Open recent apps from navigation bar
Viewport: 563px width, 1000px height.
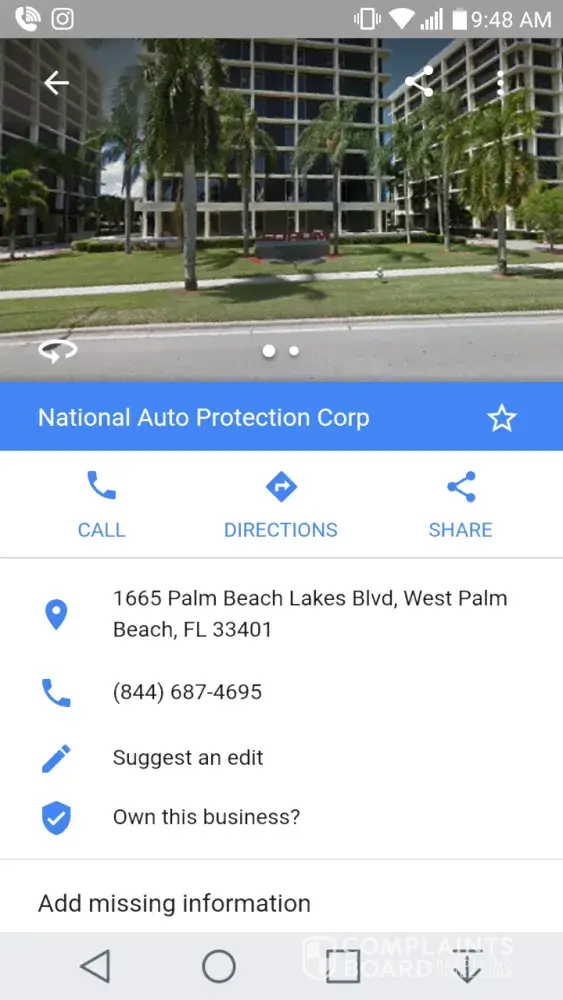(343, 966)
